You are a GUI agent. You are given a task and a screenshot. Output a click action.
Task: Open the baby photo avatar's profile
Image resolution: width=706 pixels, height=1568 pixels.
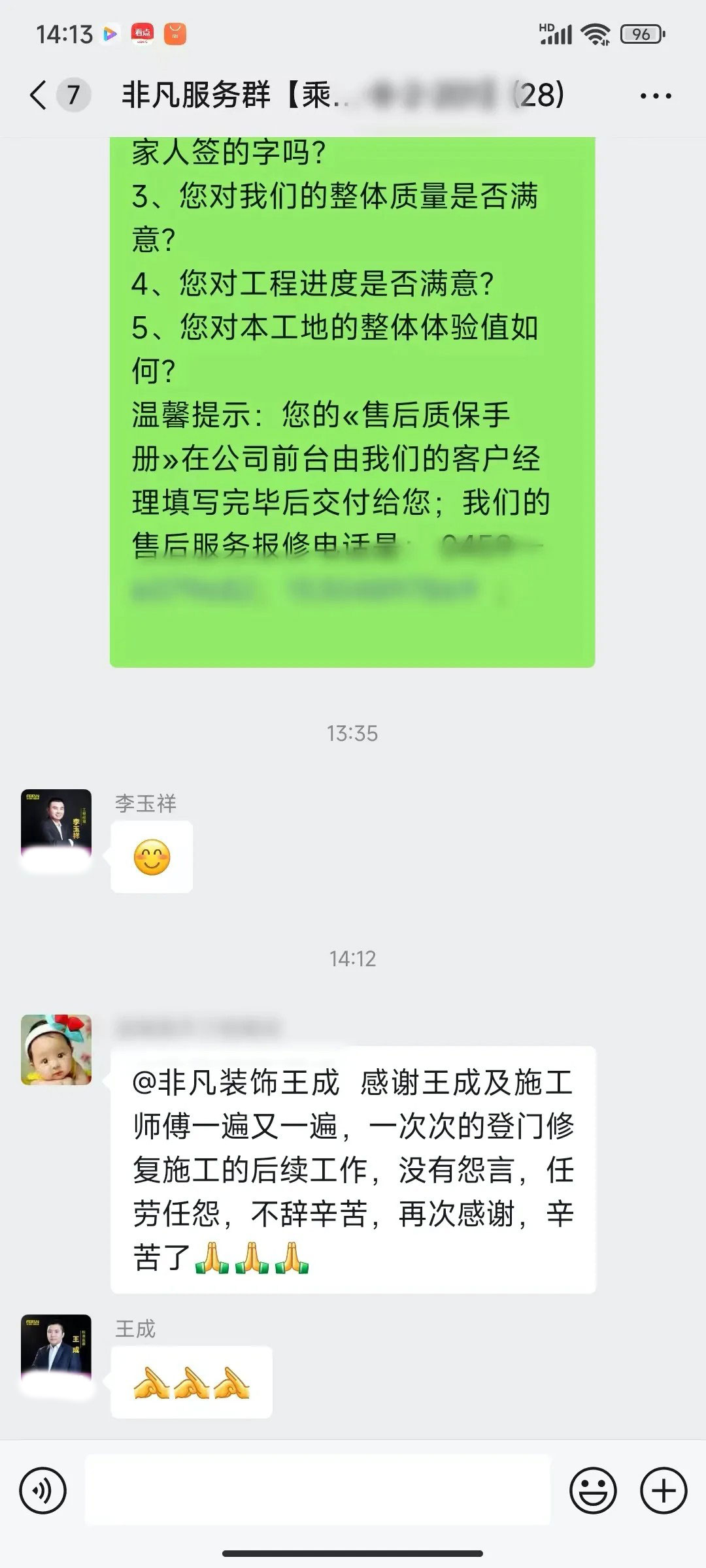point(56,1050)
